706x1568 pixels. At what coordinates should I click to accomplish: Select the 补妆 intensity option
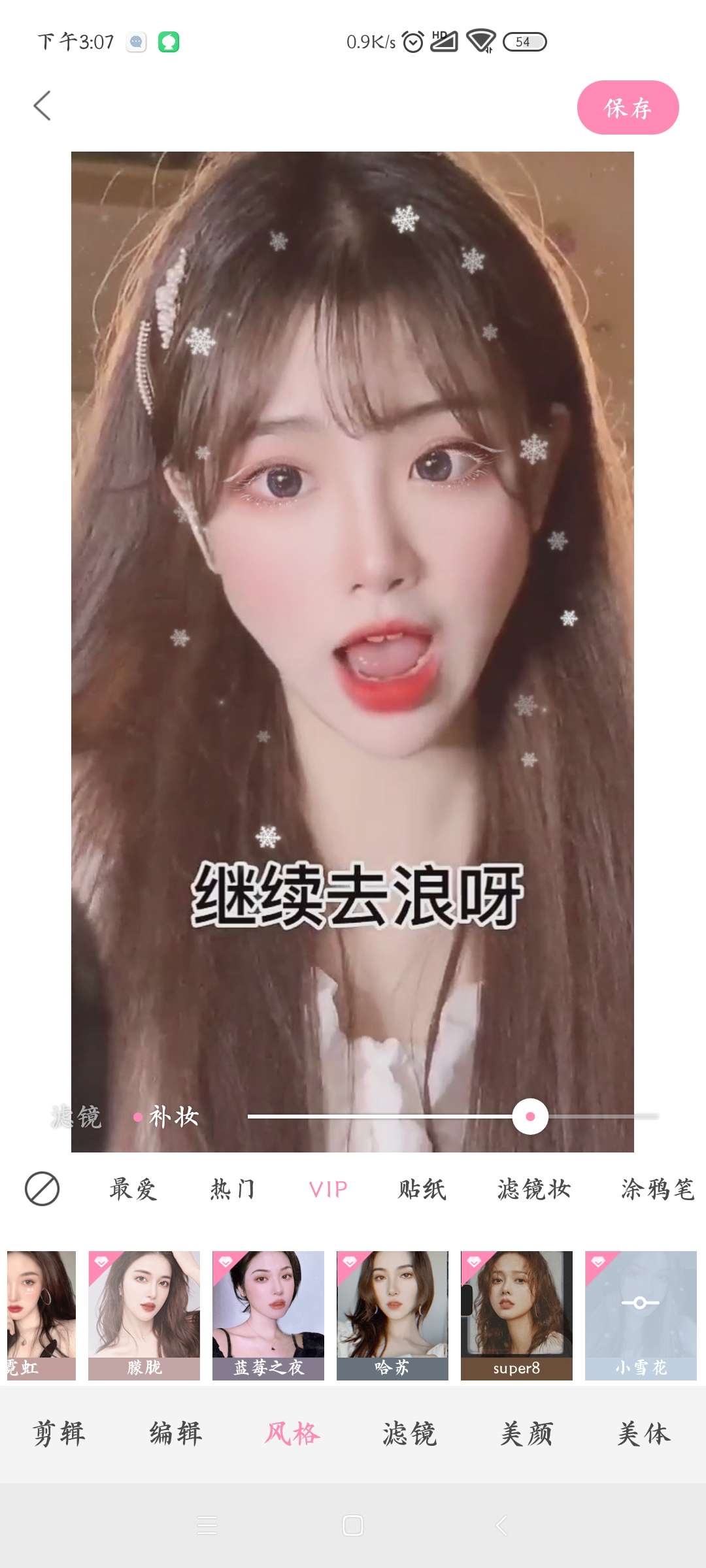(167, 1117)
